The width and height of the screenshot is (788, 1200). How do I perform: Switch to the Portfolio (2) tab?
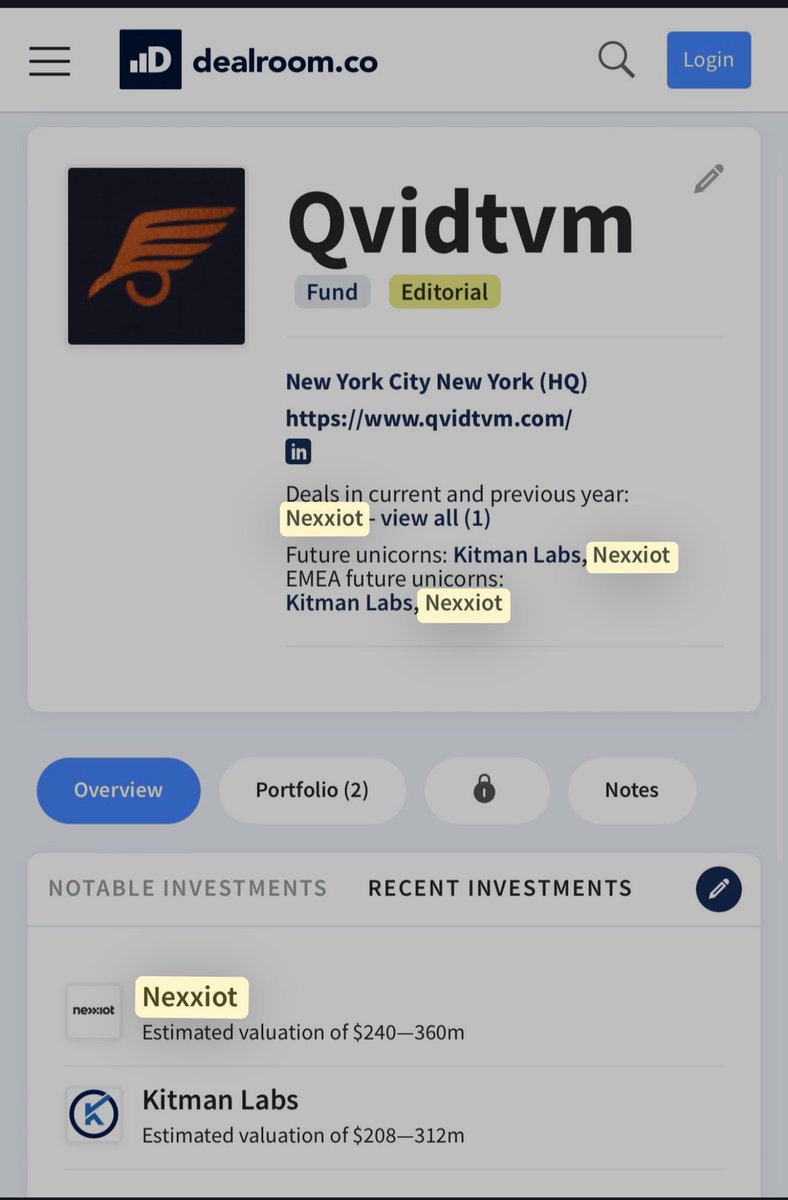[x=312, y=790]
